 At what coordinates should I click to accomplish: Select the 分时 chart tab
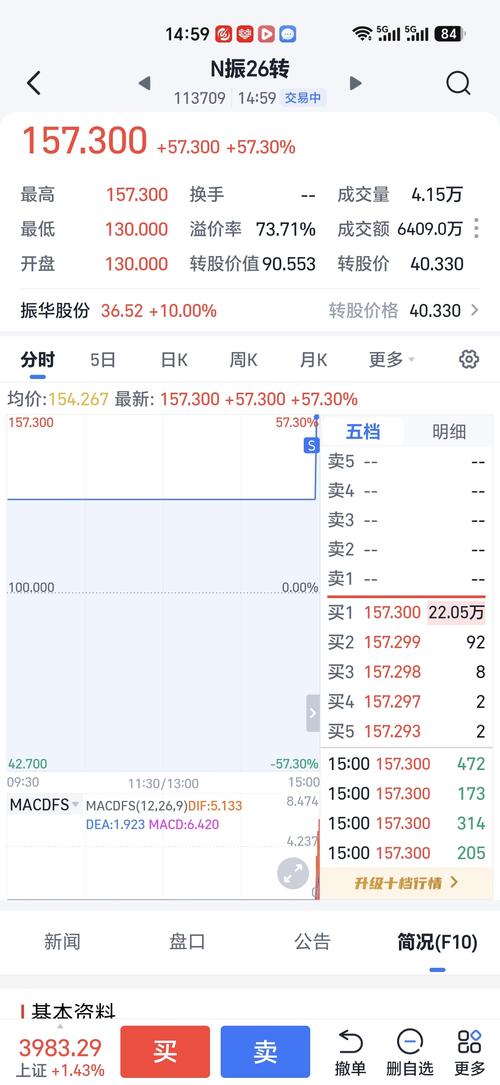pyautogui.click(x=37, y=360)
